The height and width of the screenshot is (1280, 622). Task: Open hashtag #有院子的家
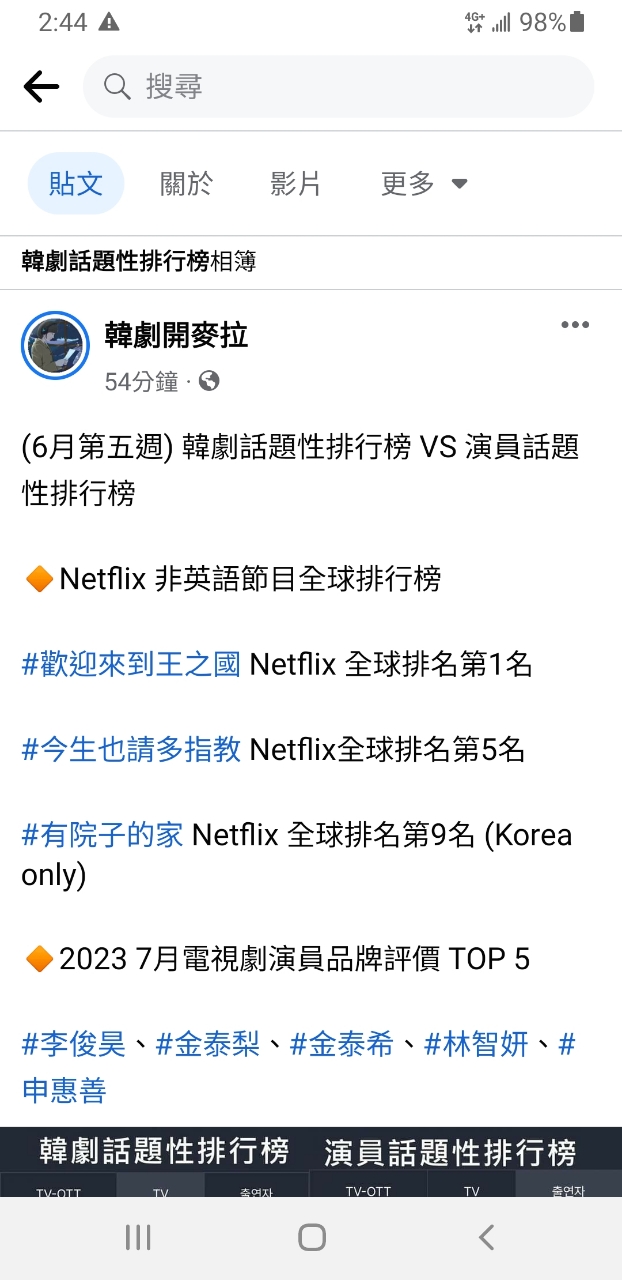(102, 834)
